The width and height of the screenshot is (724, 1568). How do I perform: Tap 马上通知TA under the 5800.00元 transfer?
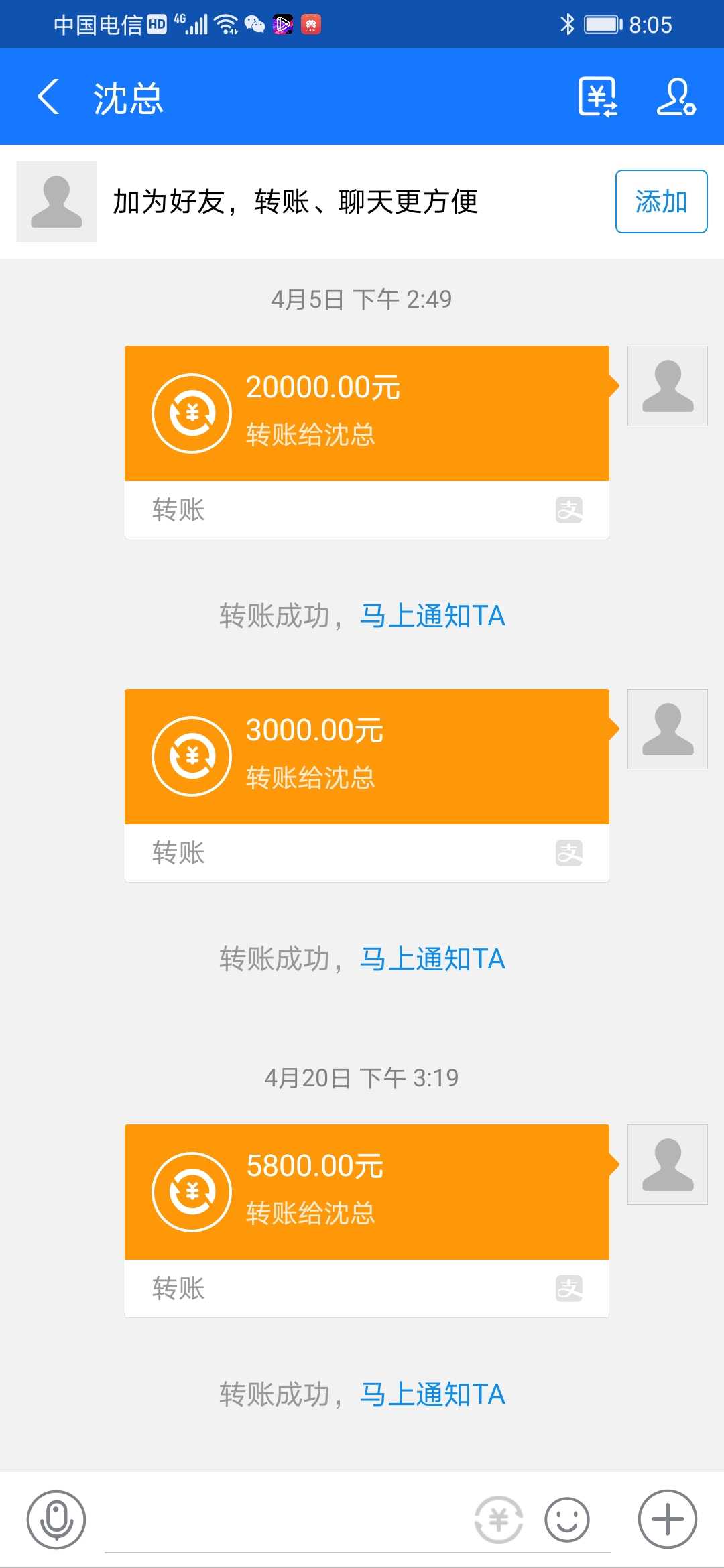point(432,1394)
